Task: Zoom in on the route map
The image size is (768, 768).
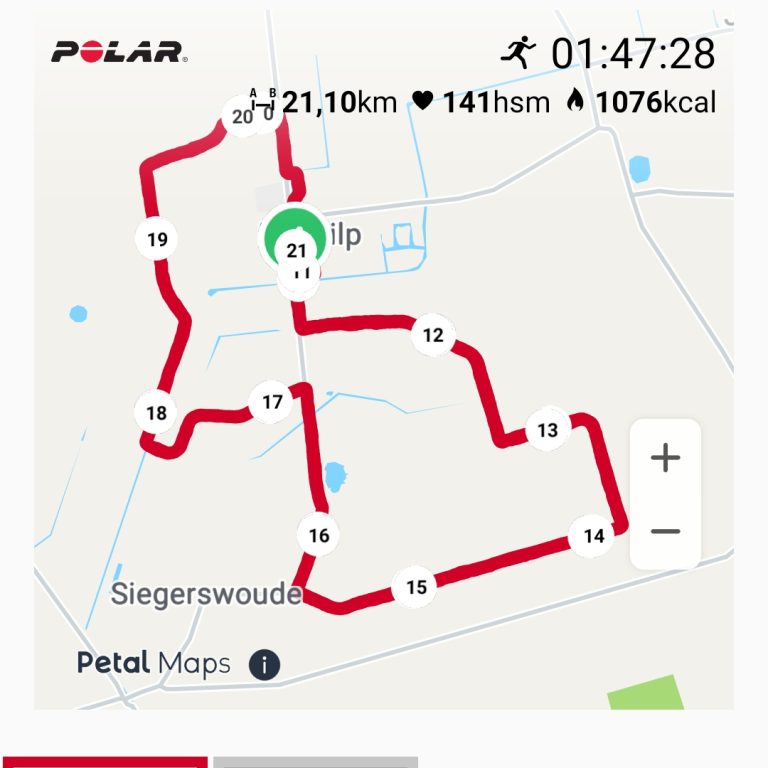Action: [665, 458]
